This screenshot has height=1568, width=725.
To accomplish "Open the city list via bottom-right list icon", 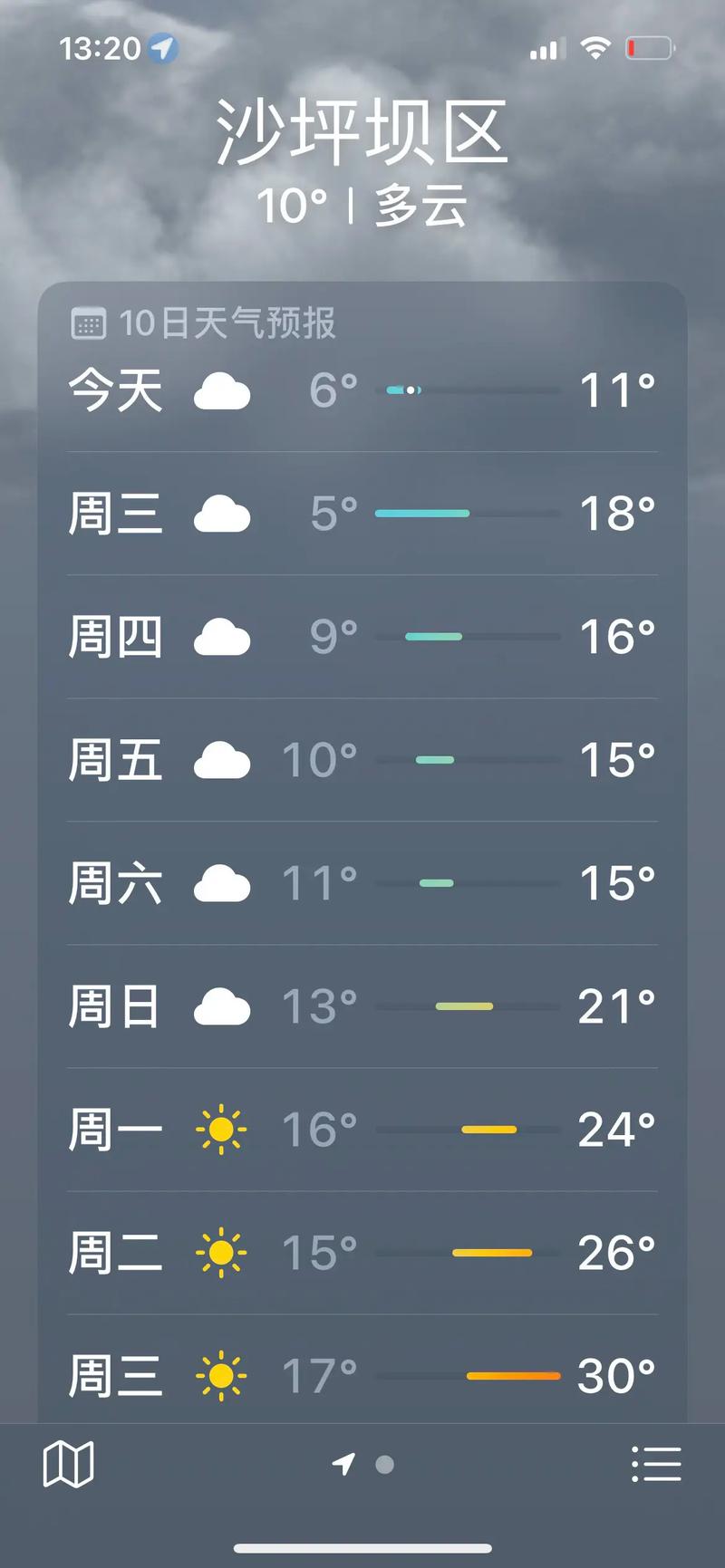I will click(657, 1461).
